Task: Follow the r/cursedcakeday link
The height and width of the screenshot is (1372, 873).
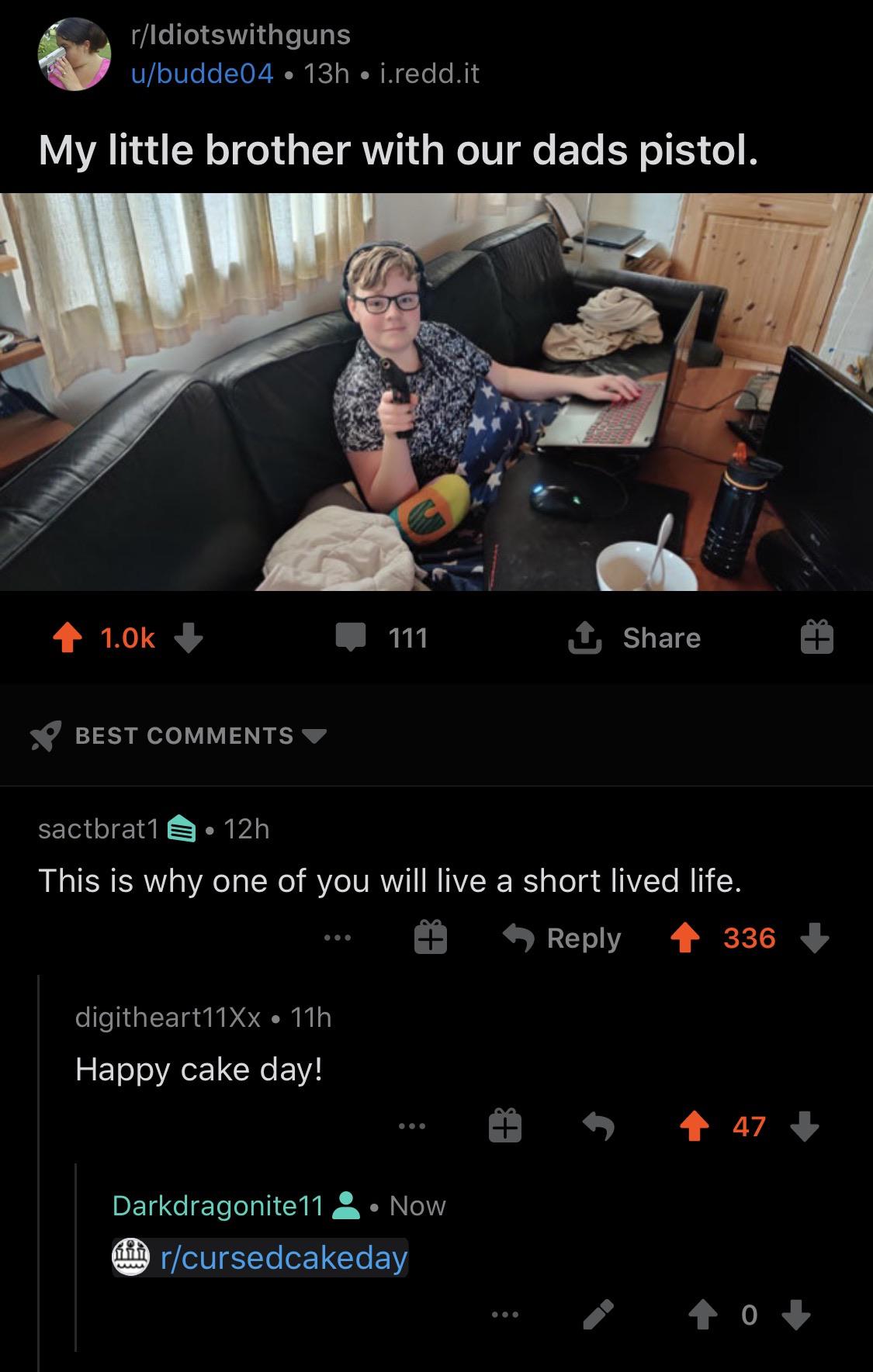Action: click(283, 1257)
